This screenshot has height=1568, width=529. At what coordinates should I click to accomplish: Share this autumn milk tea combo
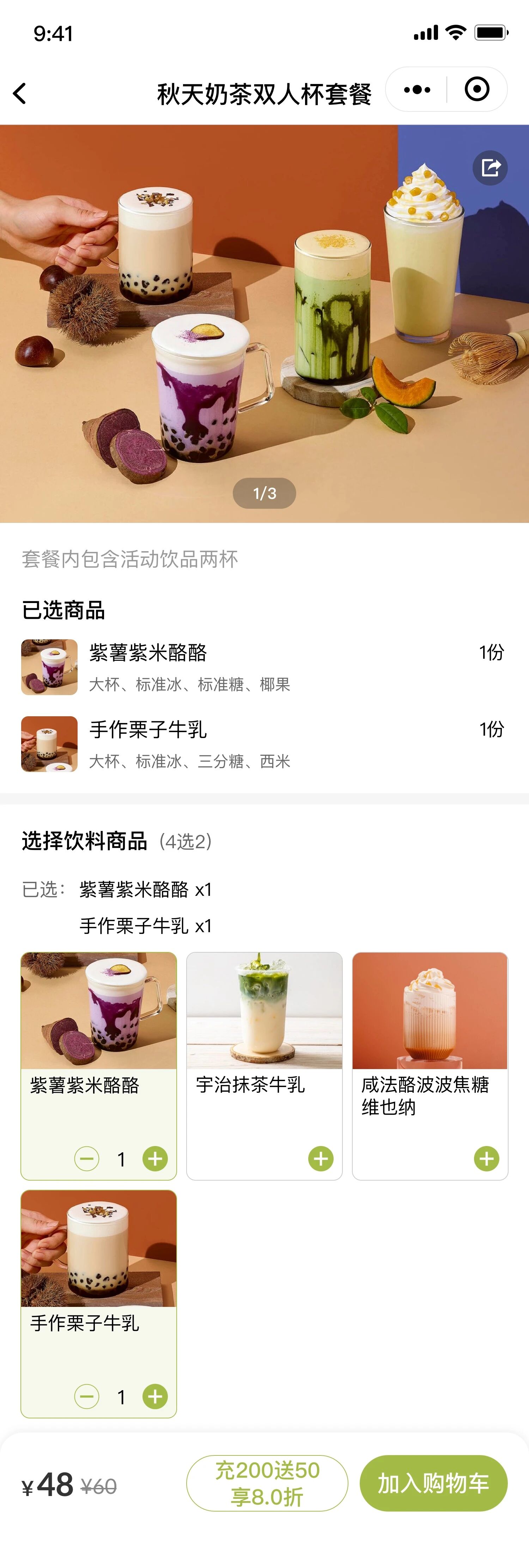coord(490,167)
